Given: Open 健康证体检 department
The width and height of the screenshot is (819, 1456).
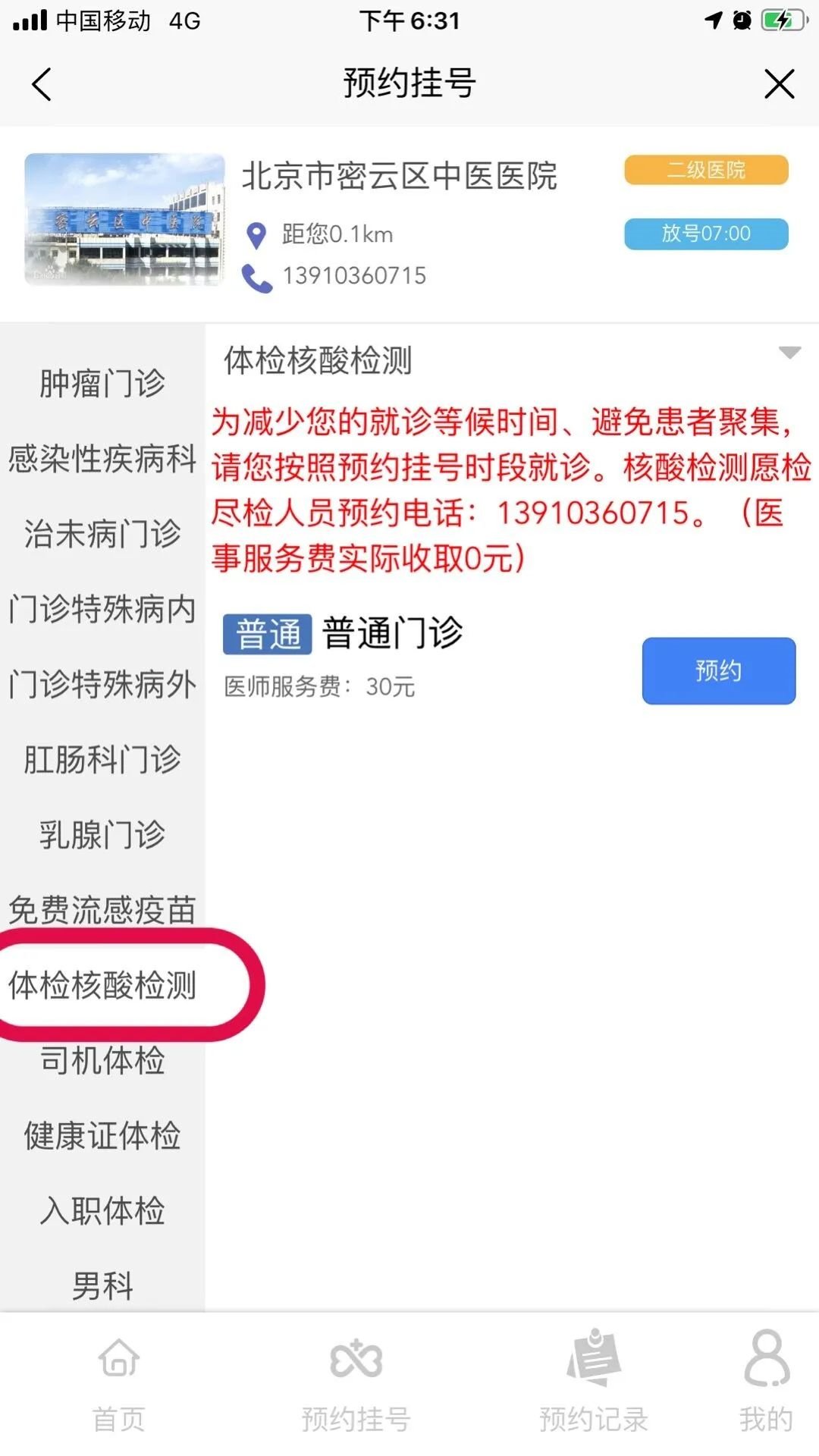Looking at the screenshot, I should 102,1135.
